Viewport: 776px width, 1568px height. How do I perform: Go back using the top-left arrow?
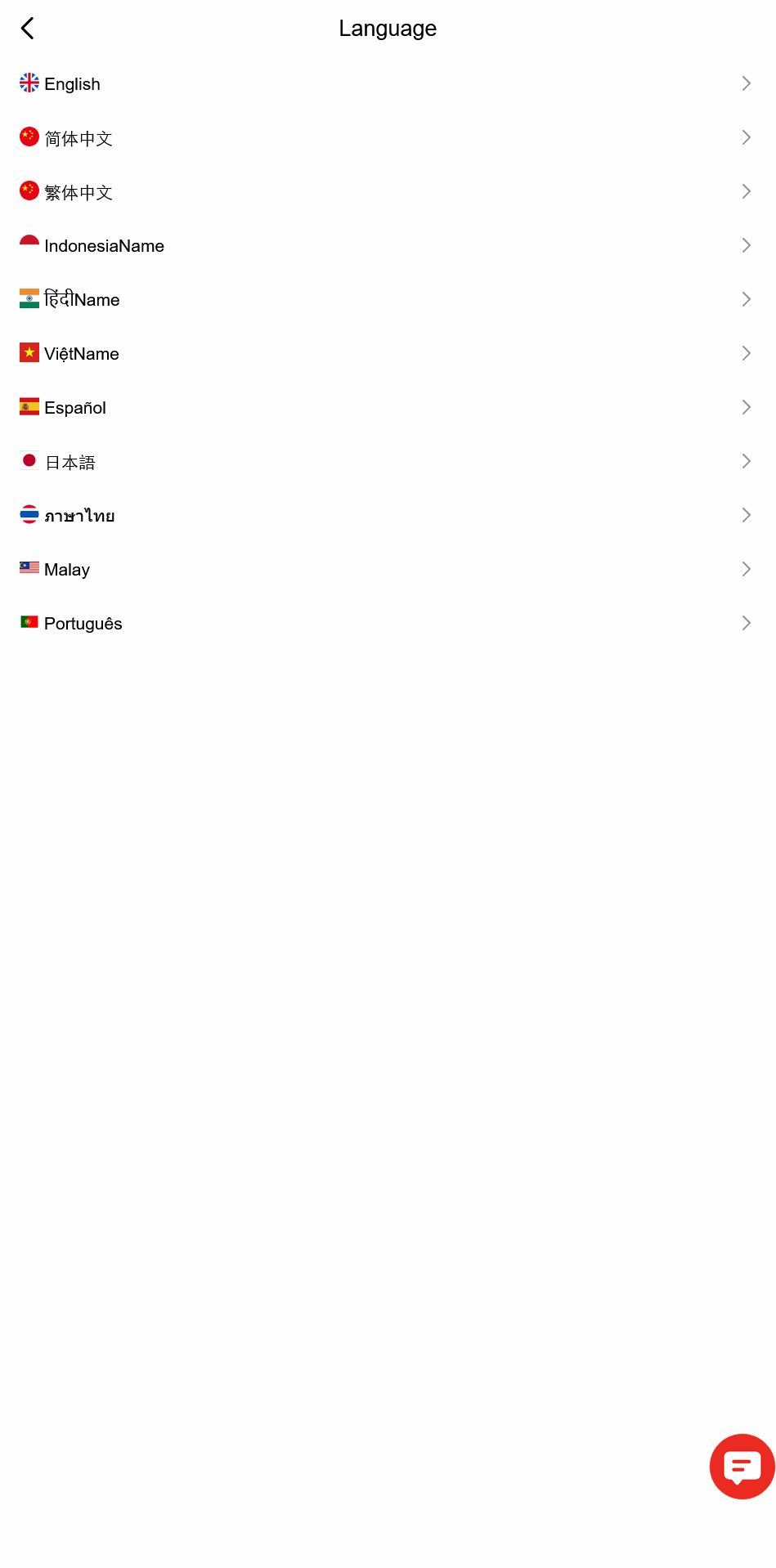click(28, 29)
